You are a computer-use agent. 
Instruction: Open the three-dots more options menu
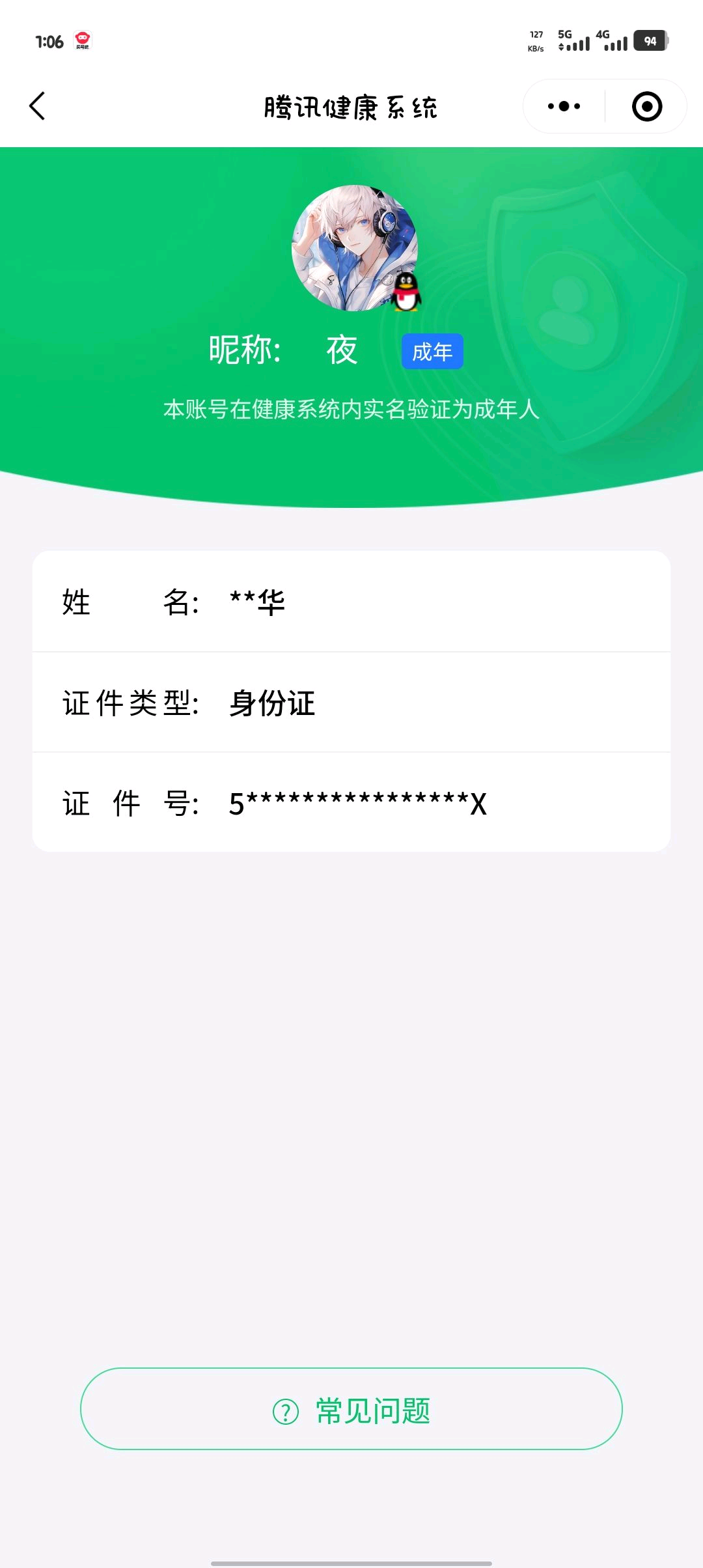(562, 106)
